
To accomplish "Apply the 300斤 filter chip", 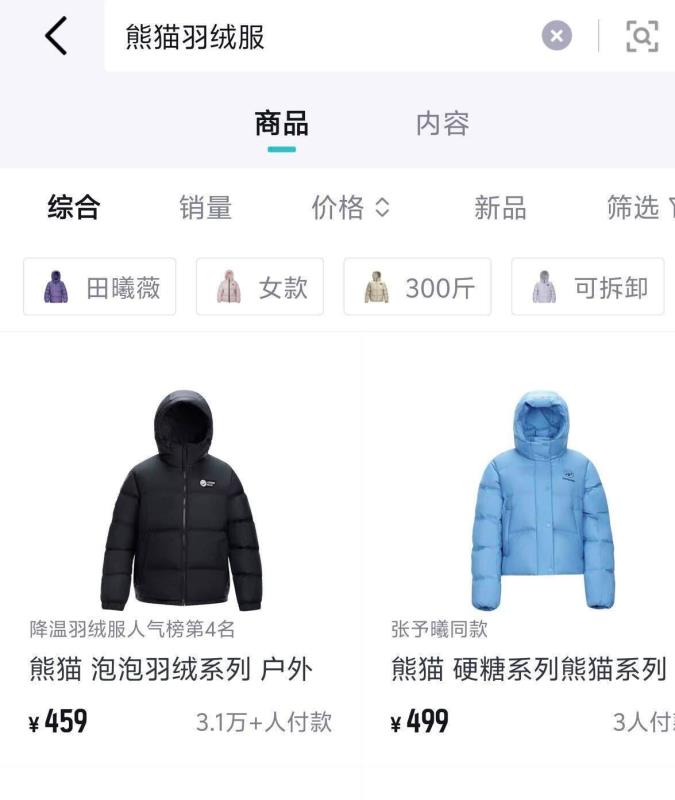I will tap(417, 287).
